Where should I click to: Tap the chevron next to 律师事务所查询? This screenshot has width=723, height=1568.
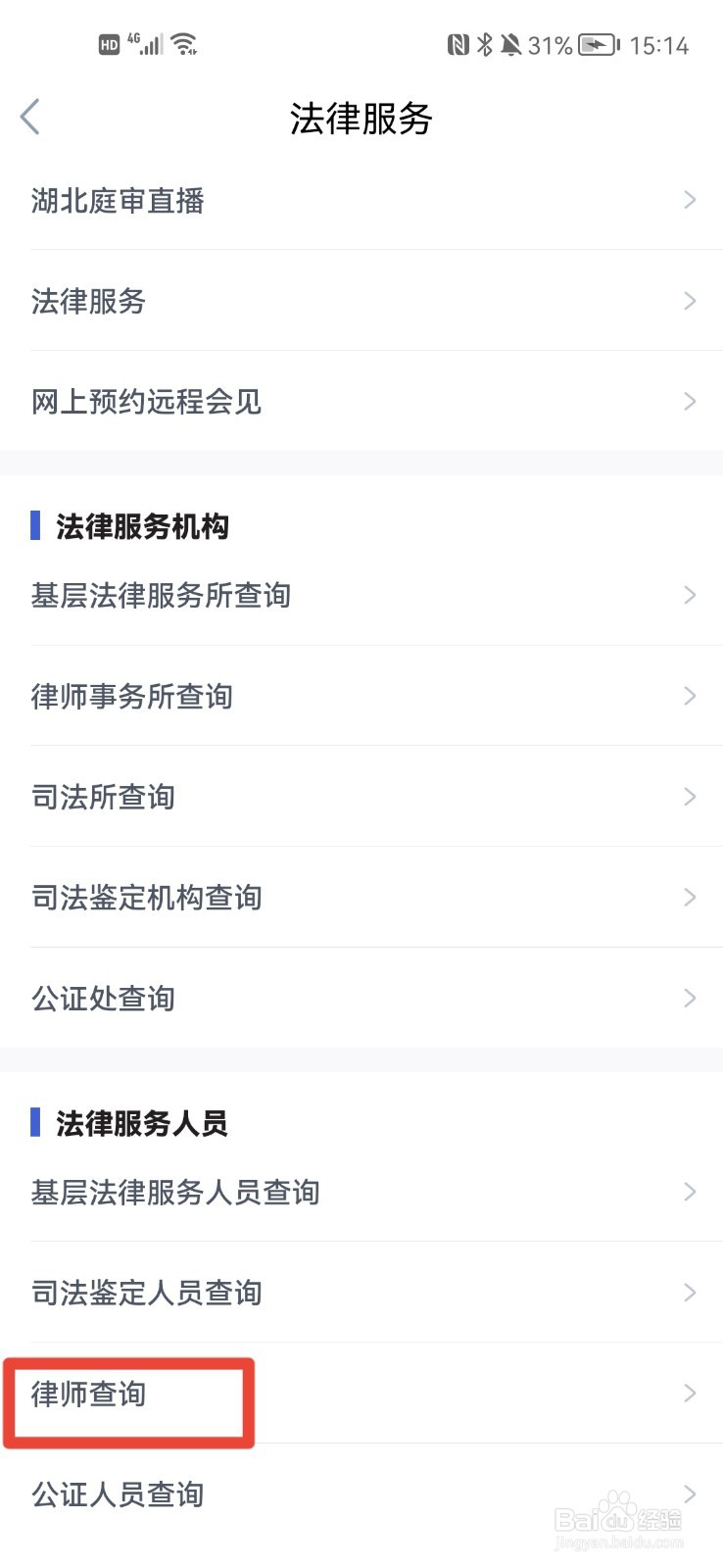pyautogui.click(x=689, y=696)
